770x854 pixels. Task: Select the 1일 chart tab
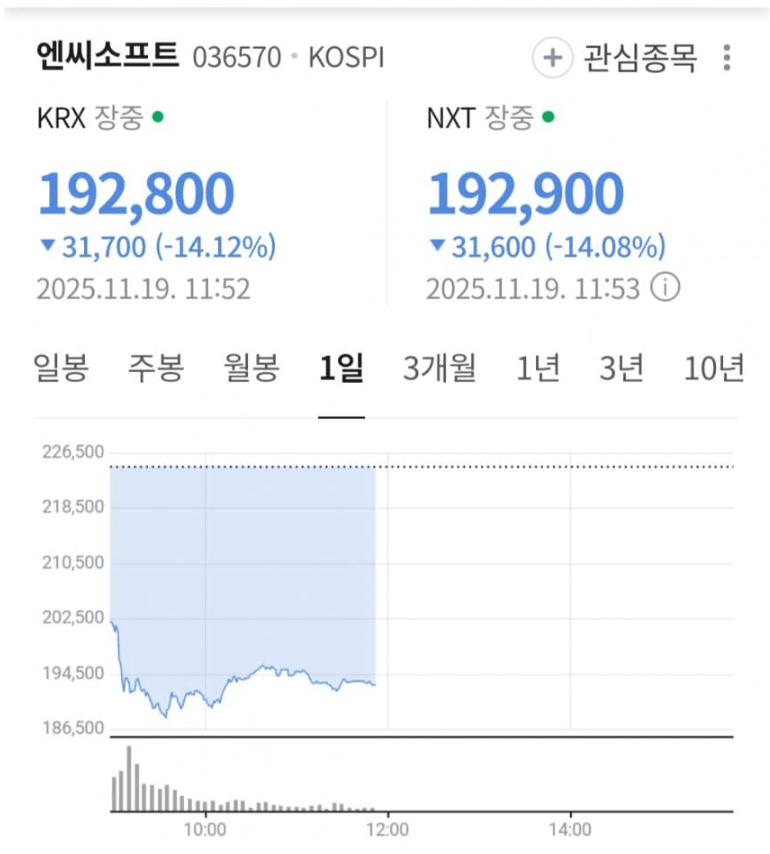point(341,369)
